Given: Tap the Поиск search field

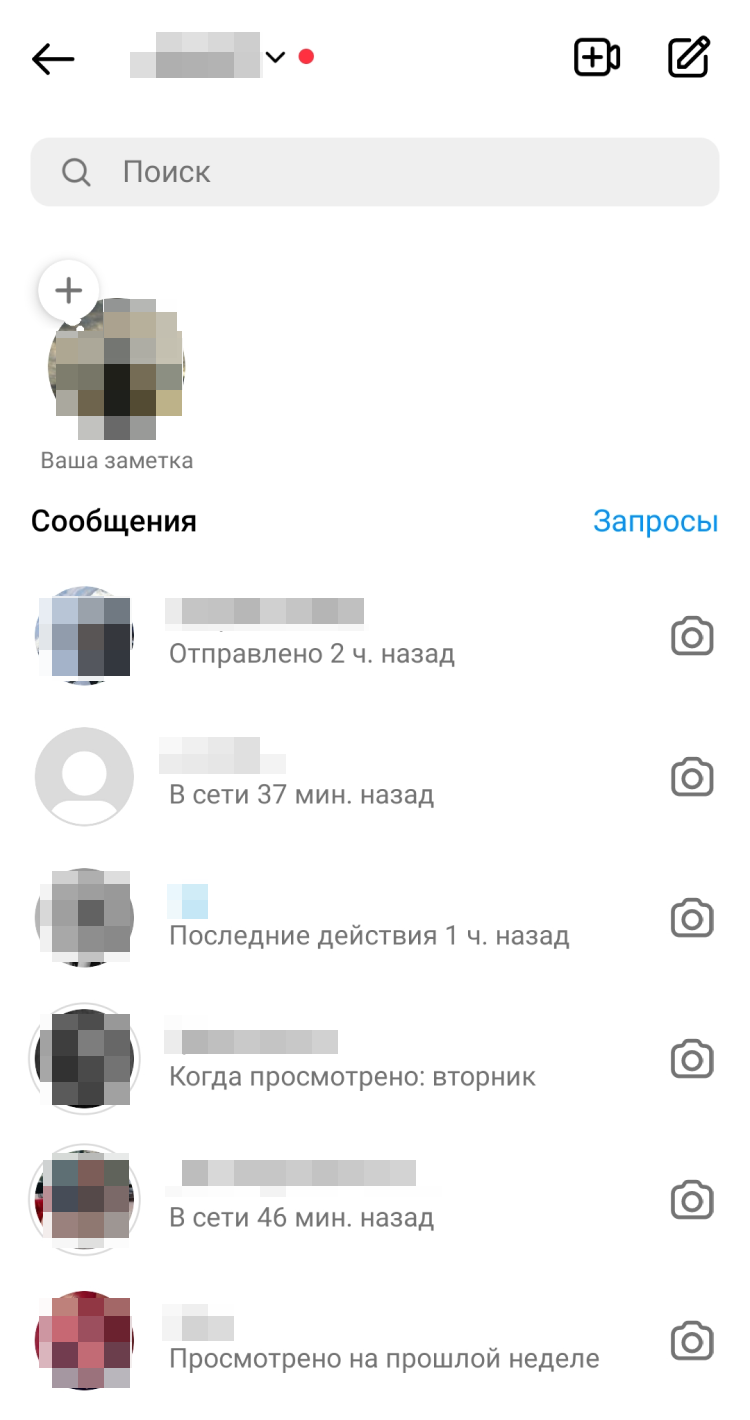Looking at the screenshot, I should pos(375,172).
